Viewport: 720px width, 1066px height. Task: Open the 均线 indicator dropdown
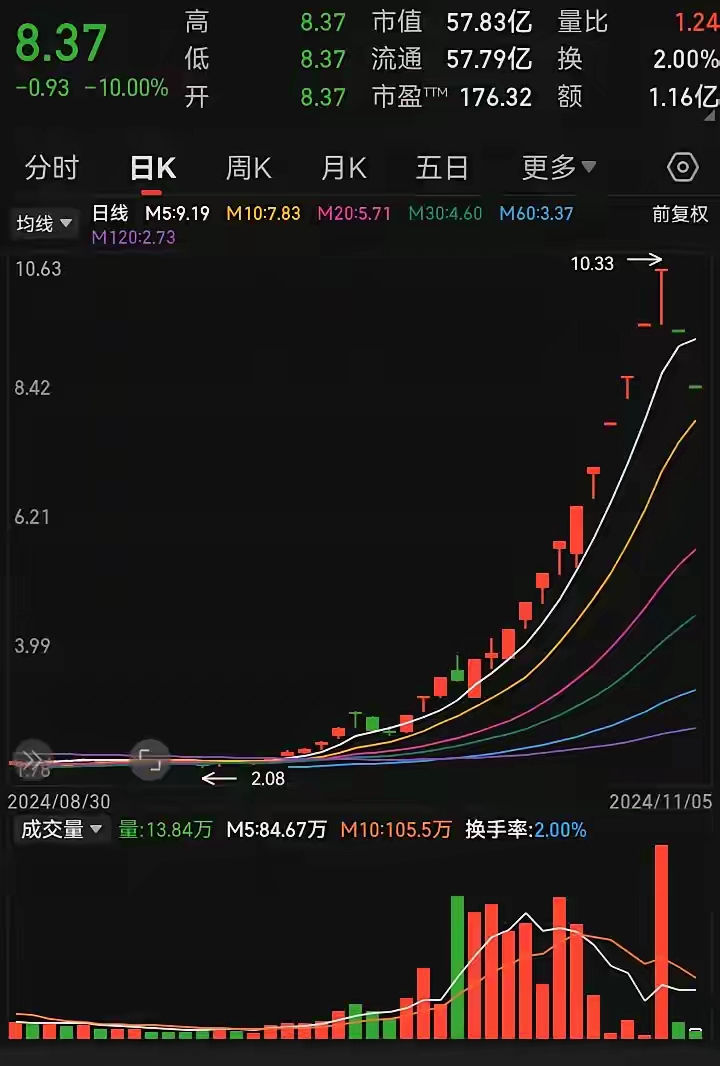pyautogui.click(x=45, y=223)
